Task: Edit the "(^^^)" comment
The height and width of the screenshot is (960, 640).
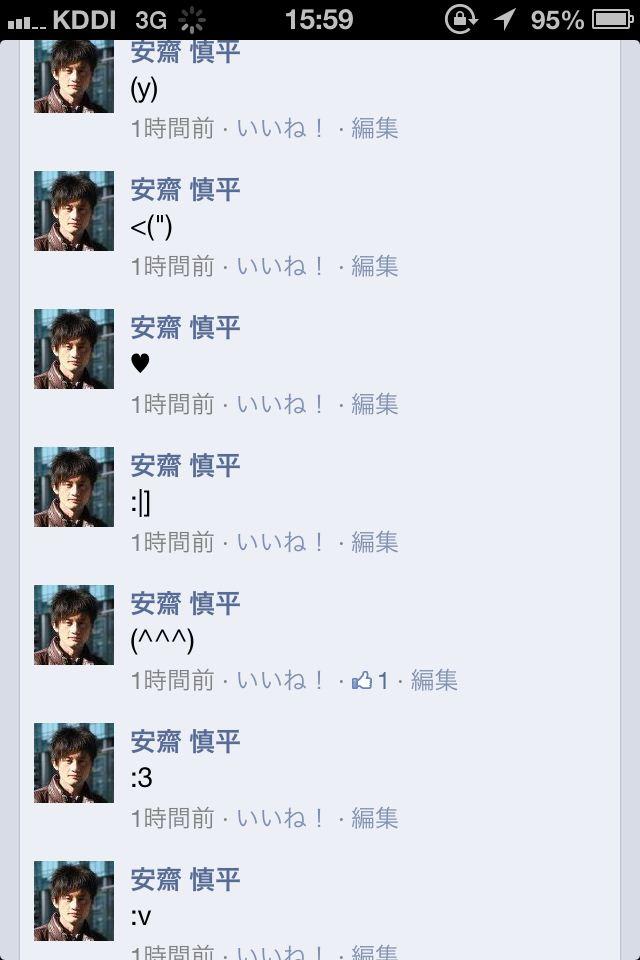Action: point(434,680)
